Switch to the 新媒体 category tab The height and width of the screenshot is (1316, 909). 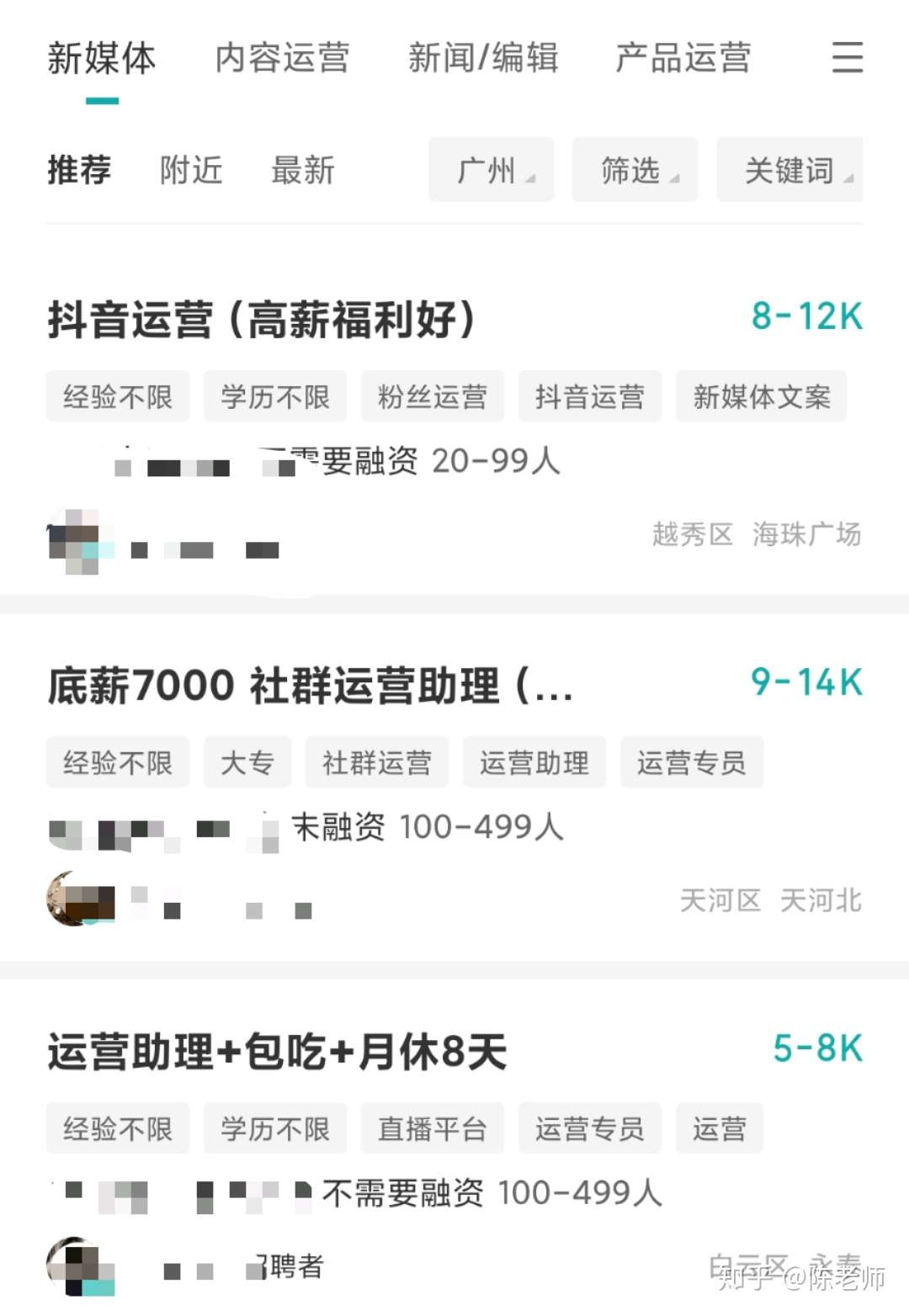[102, 59]
